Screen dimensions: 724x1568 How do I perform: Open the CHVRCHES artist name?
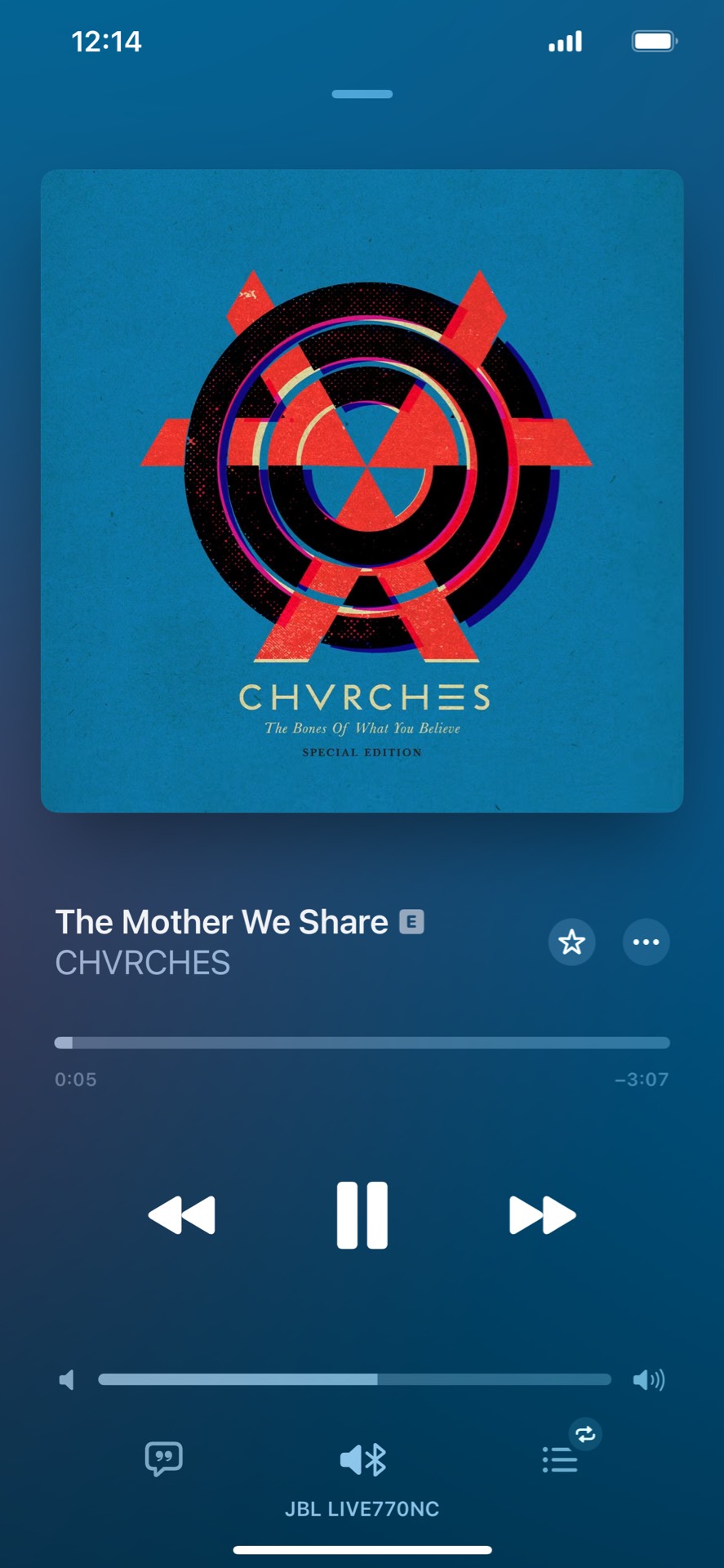143,964
